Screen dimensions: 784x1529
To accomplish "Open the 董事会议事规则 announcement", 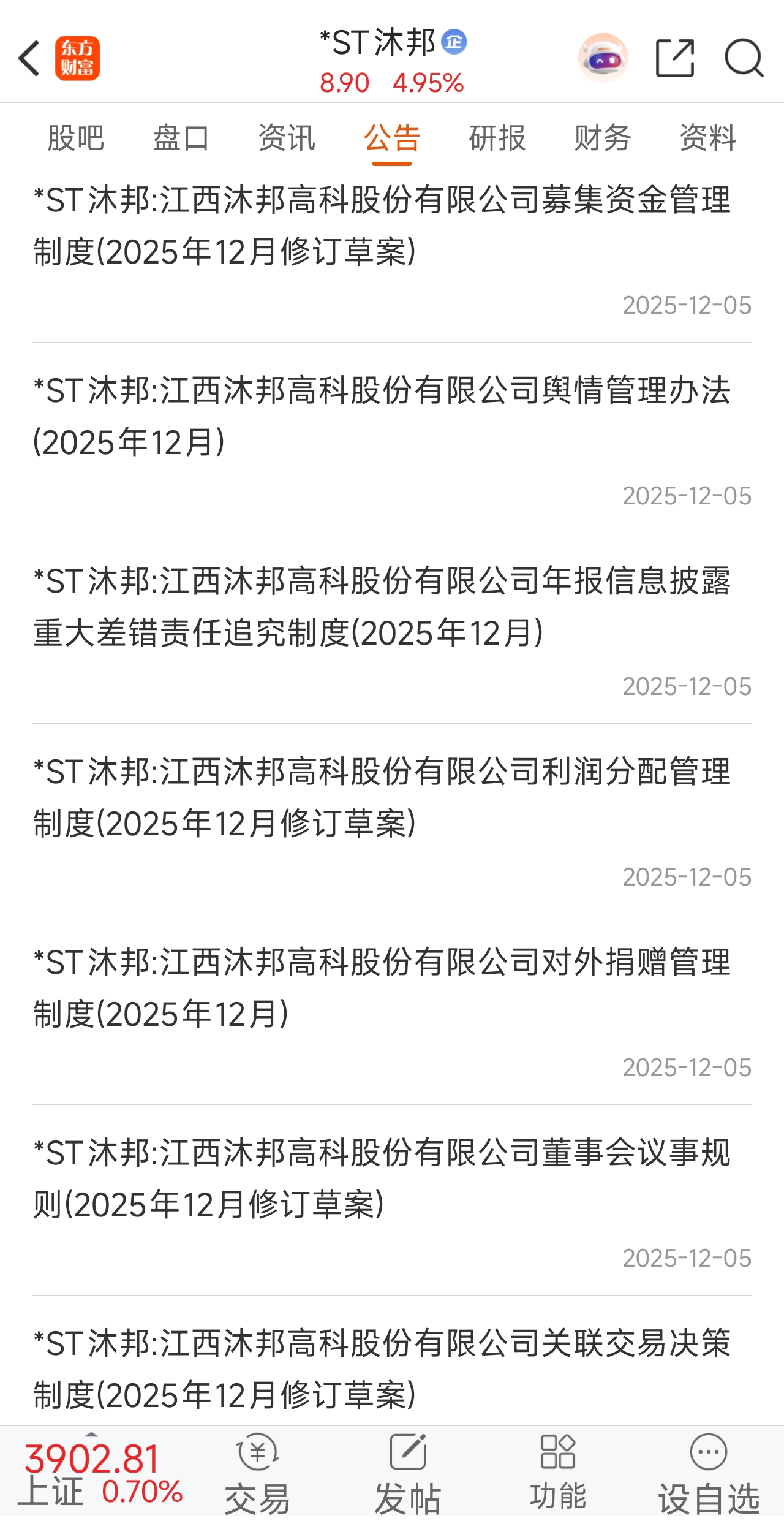I will tap(392, 1200).
